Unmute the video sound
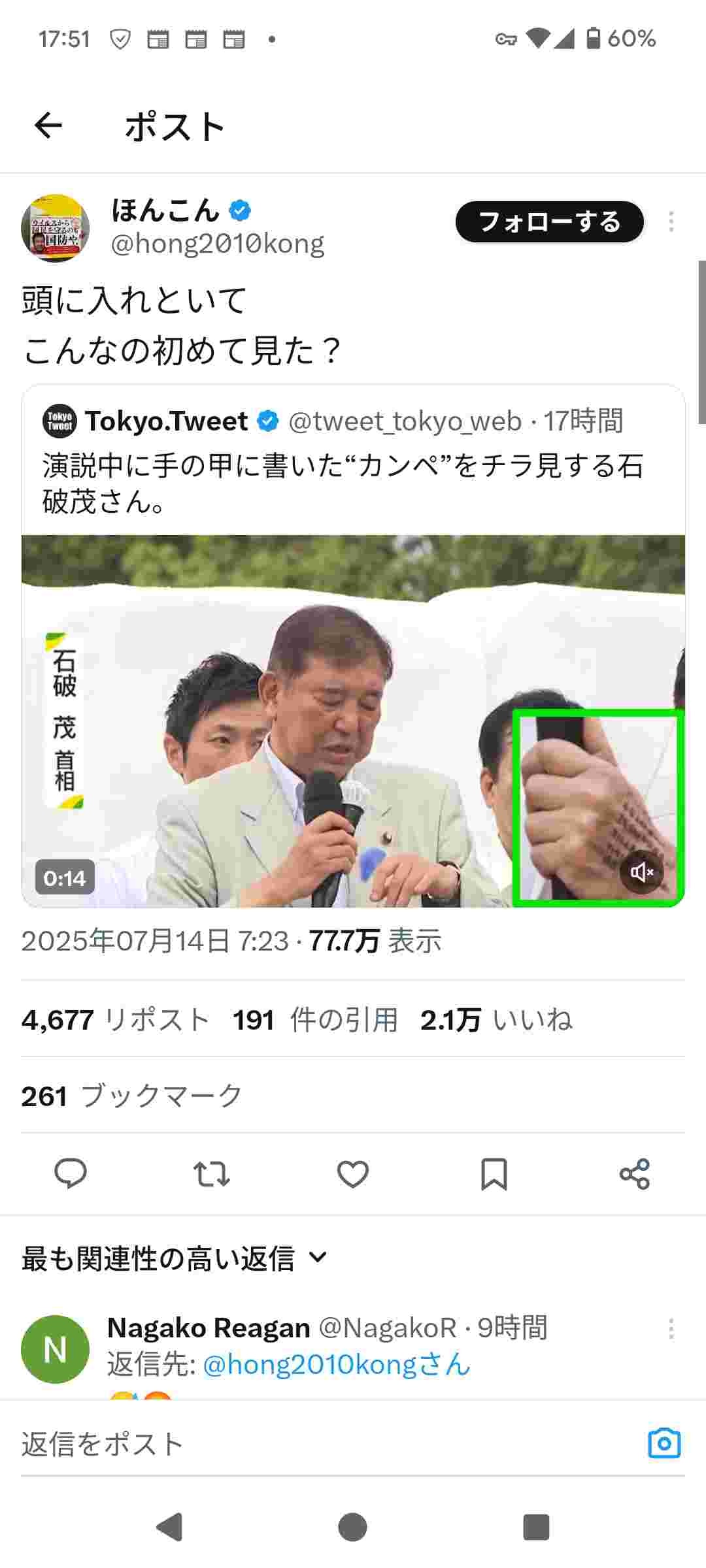Screen dimensions: 706x1568 click(x=641, y=872)
